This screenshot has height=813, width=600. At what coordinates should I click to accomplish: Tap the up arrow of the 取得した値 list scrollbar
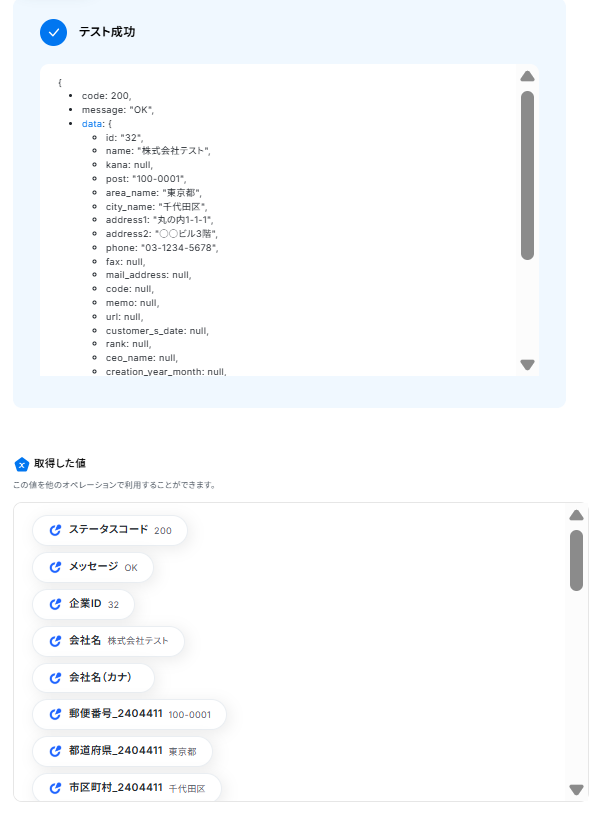click(576, 516)
